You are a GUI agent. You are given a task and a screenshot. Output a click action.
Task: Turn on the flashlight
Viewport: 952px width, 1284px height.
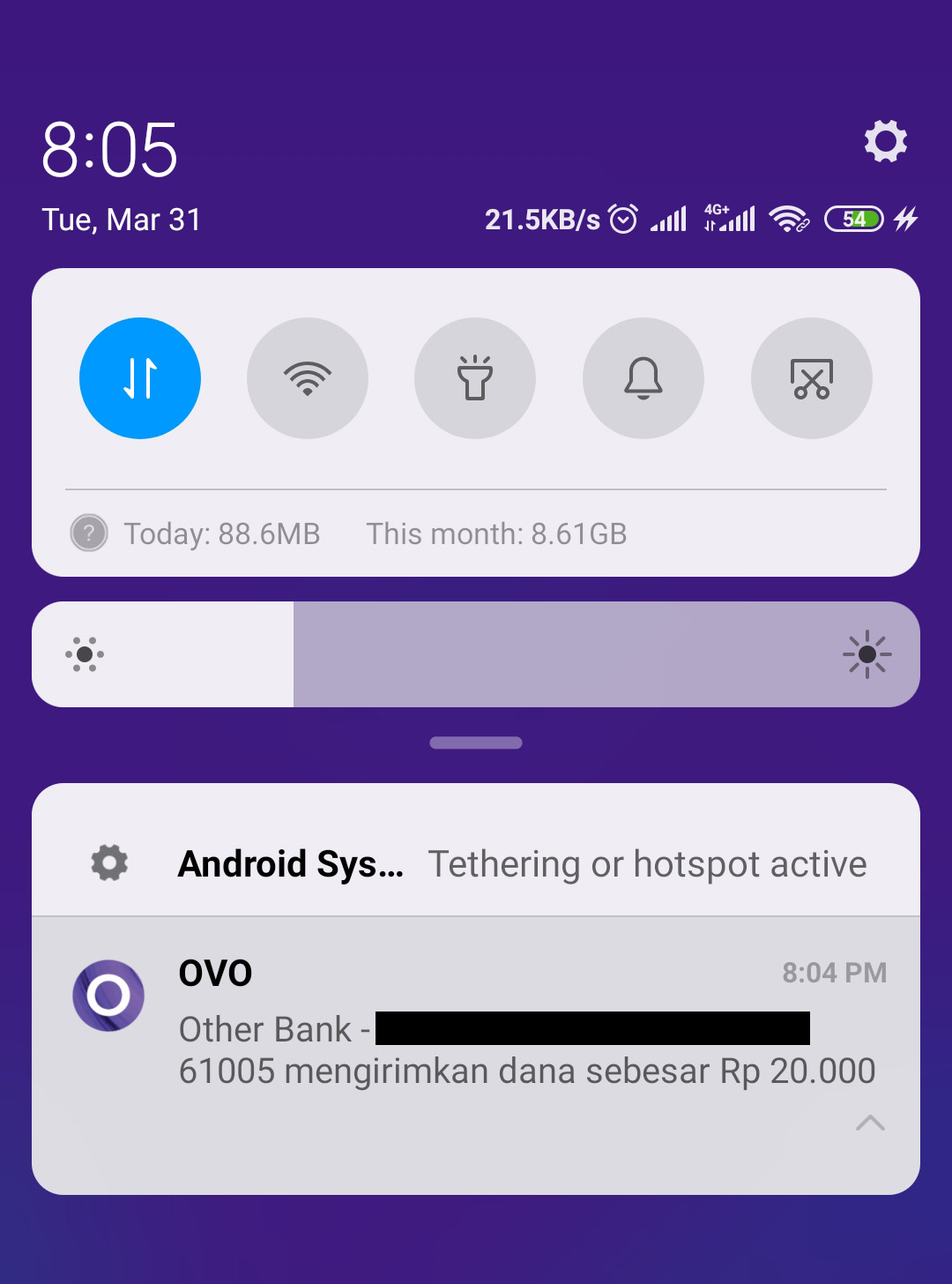coord(475,378)
